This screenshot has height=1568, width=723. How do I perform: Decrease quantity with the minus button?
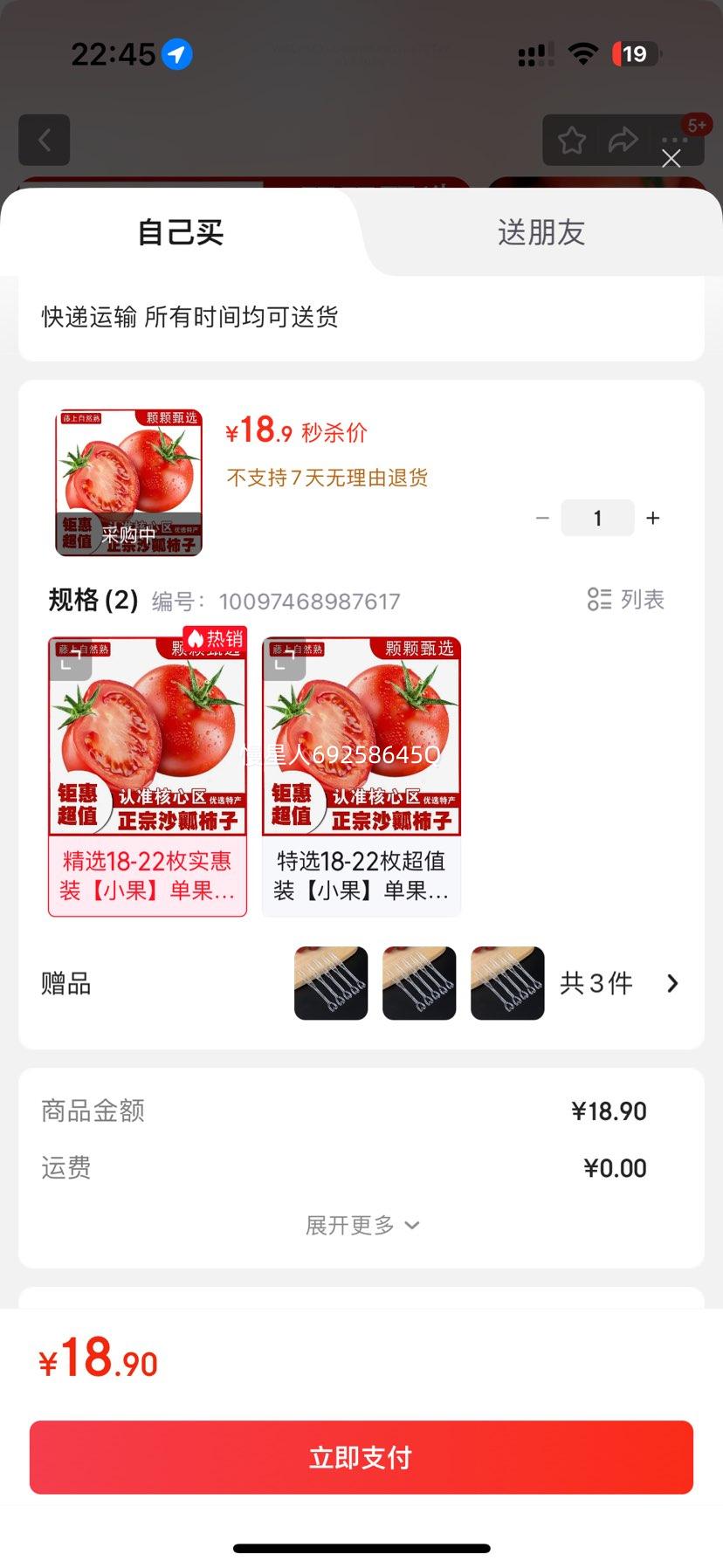tap(542, 518)
